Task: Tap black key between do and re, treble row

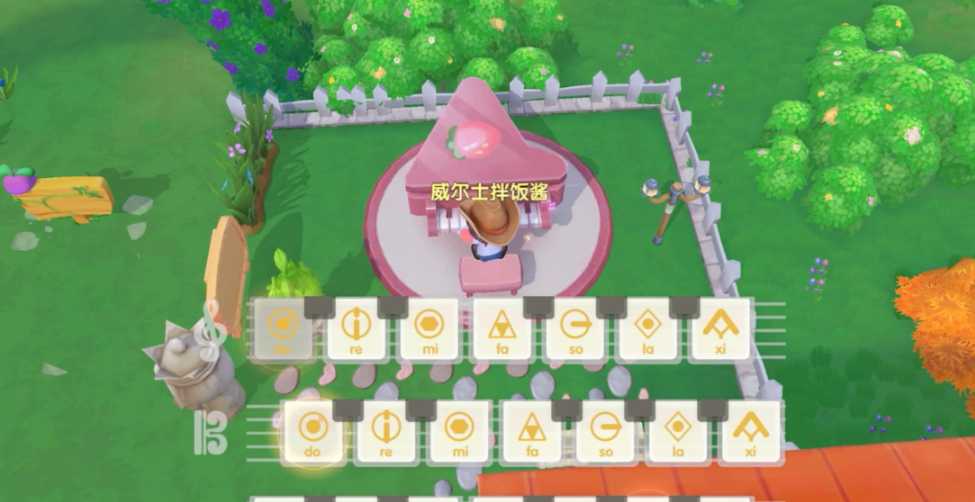Action: pyautogui.click(x=319, y=308)
